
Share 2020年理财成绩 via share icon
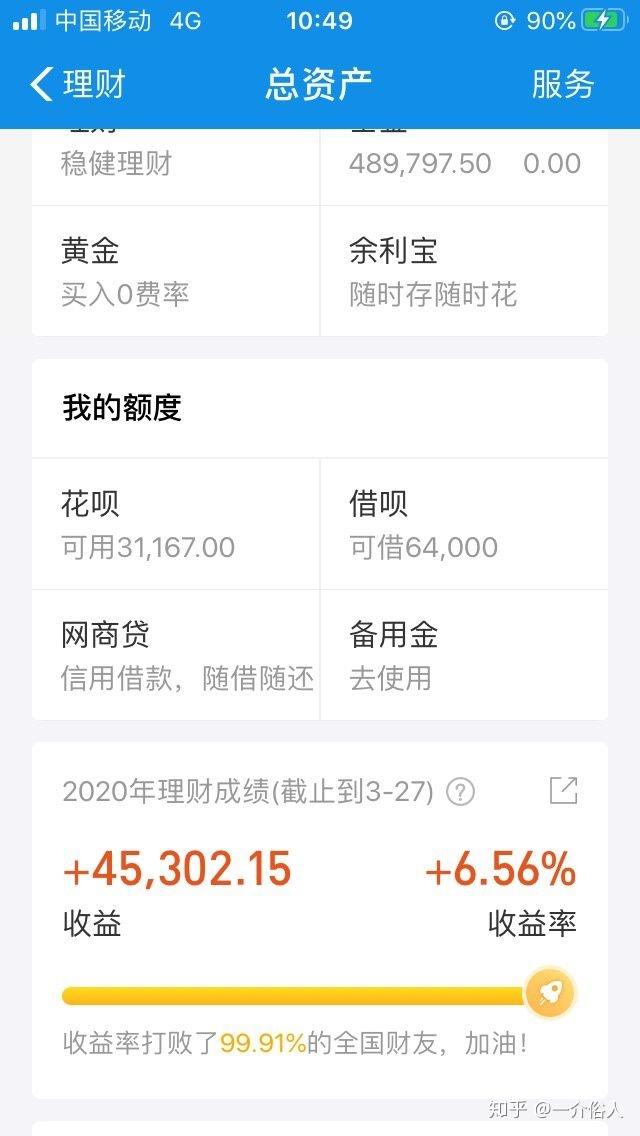564,791
